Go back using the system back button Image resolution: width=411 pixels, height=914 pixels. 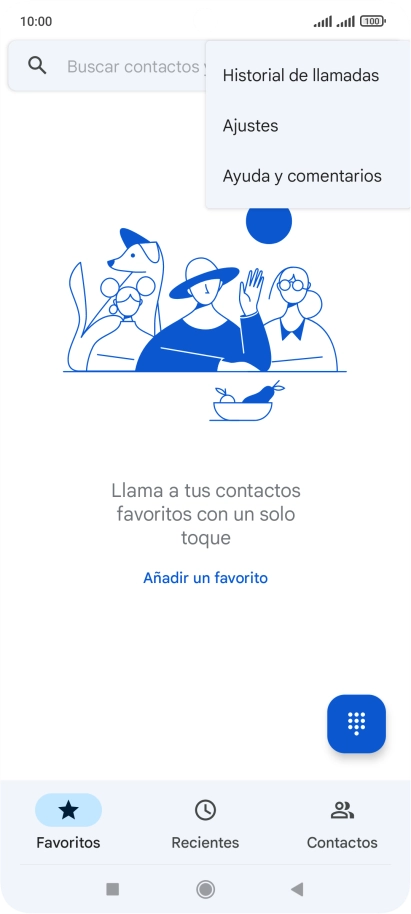[x=297, y=889]
